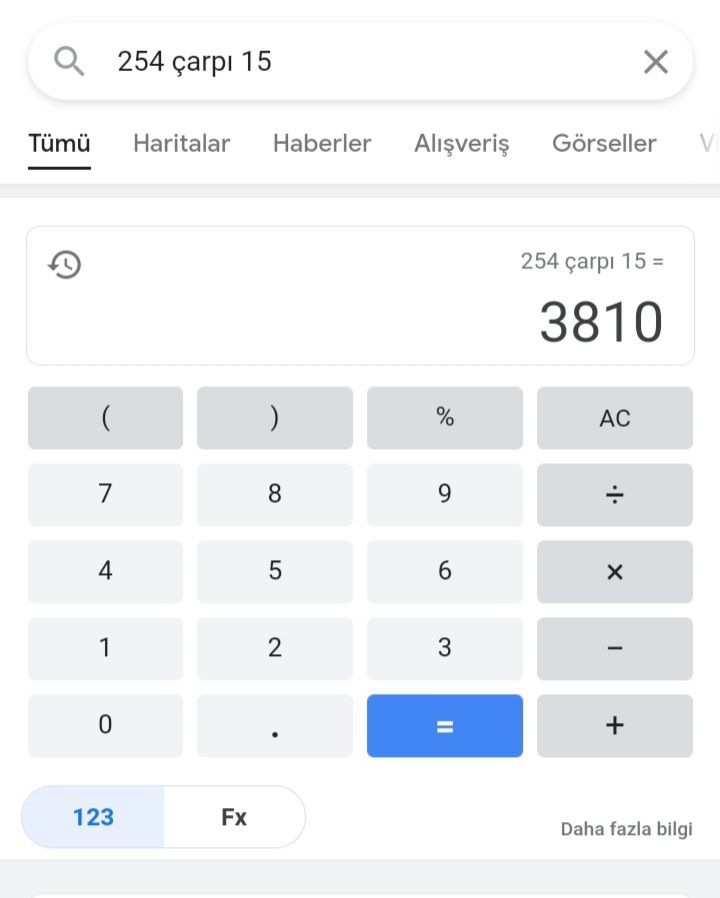Open calculator history icon
Viewport: 720px width, 898px height.
[x=65, y=265]
